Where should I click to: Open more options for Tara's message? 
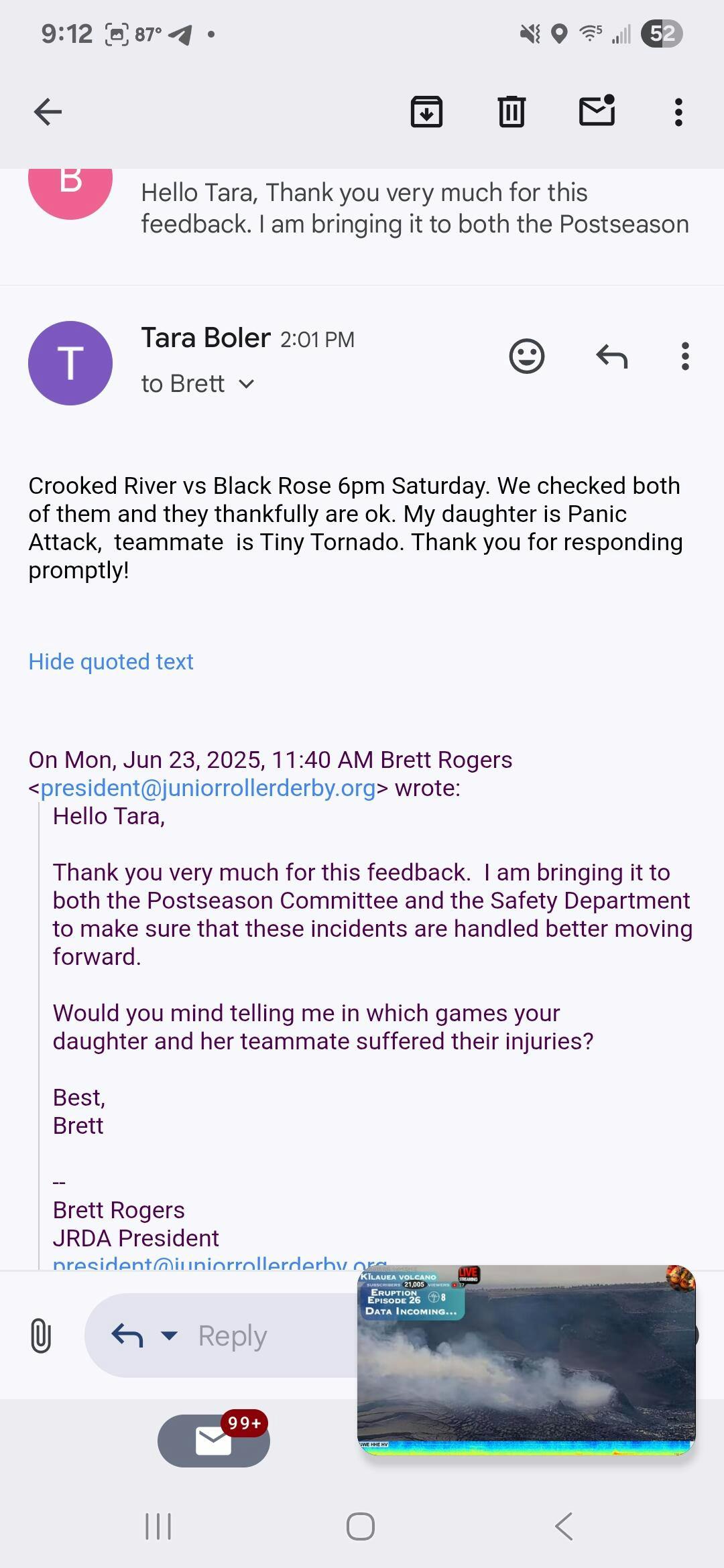(684, 356)
